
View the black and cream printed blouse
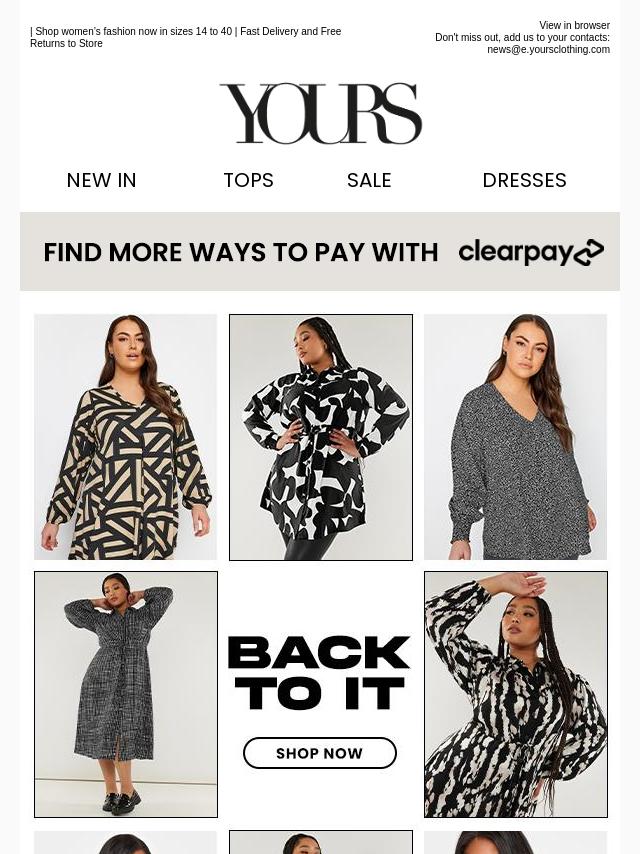tap(515, 694)
